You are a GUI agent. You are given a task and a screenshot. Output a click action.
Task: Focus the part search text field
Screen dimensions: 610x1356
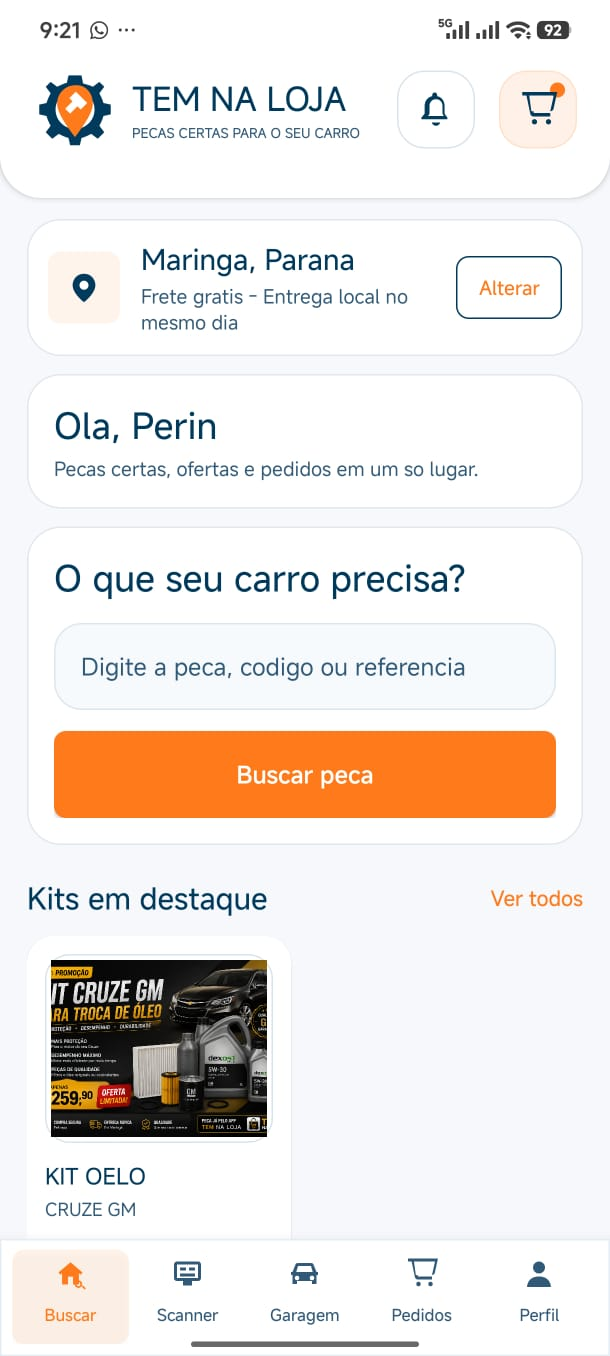pos(305,667)
